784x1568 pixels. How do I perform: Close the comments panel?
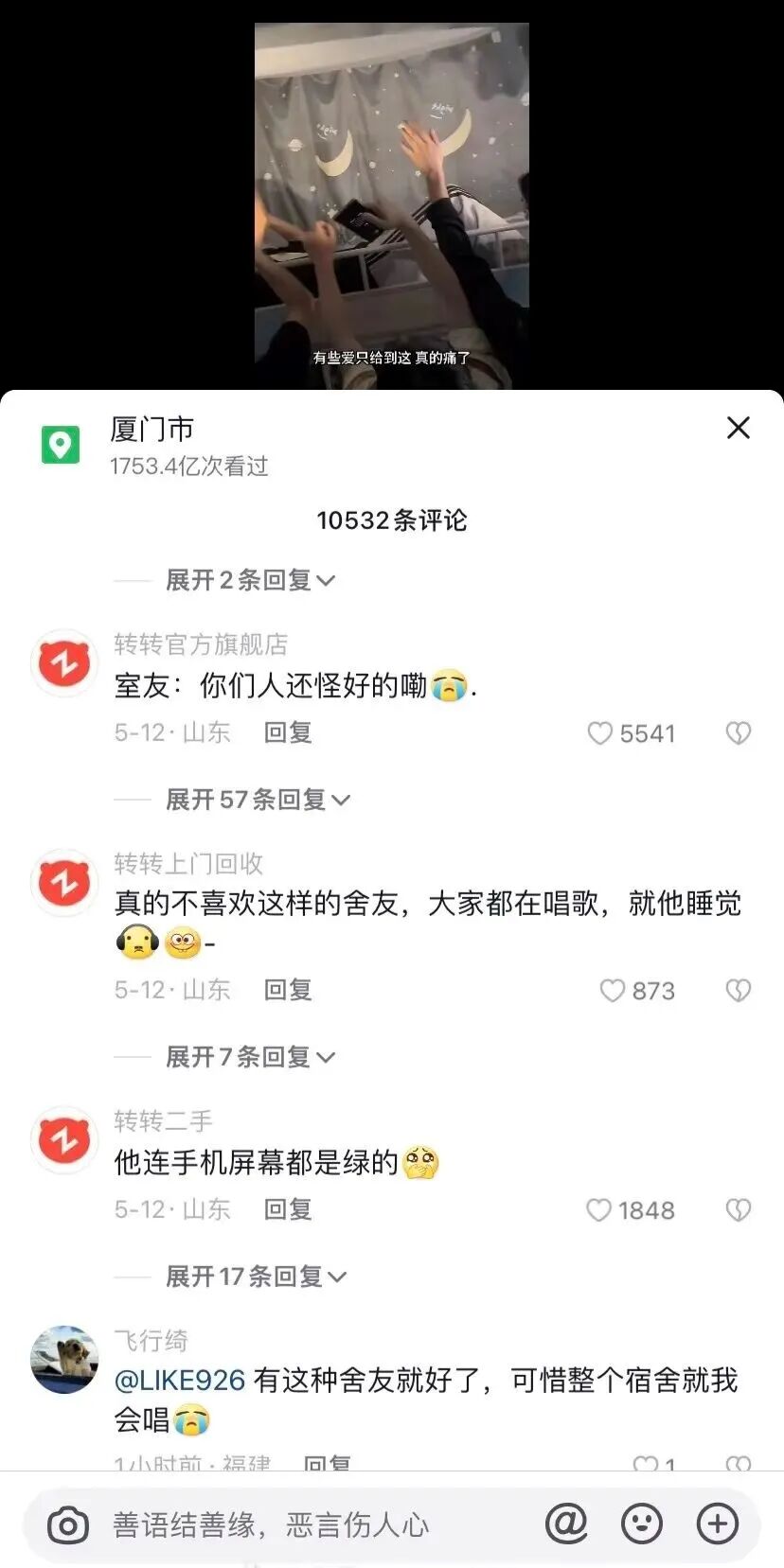tap(739, 429)
